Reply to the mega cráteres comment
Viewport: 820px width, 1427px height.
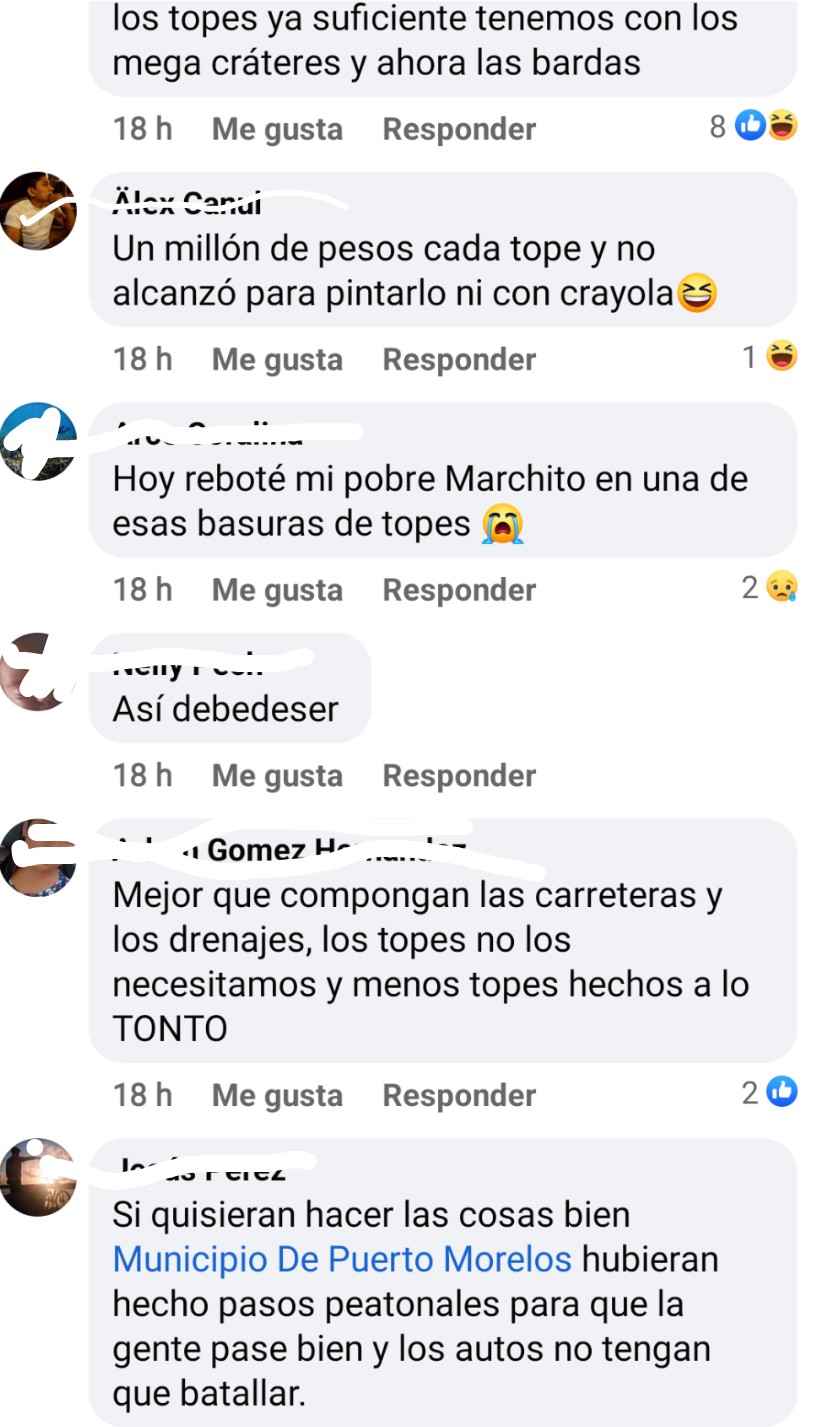(x=459, y=129)
